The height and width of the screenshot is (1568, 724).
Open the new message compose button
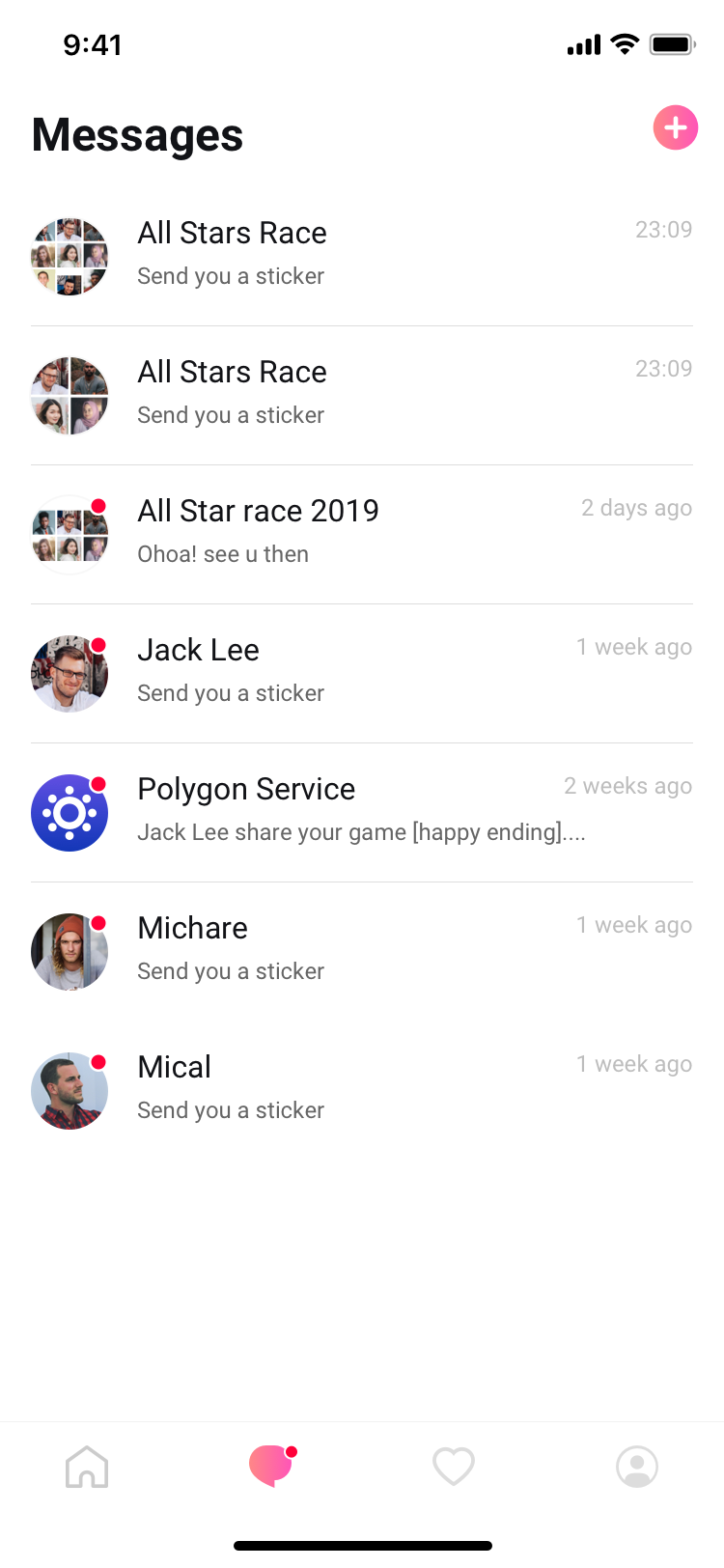click(676, 127)
